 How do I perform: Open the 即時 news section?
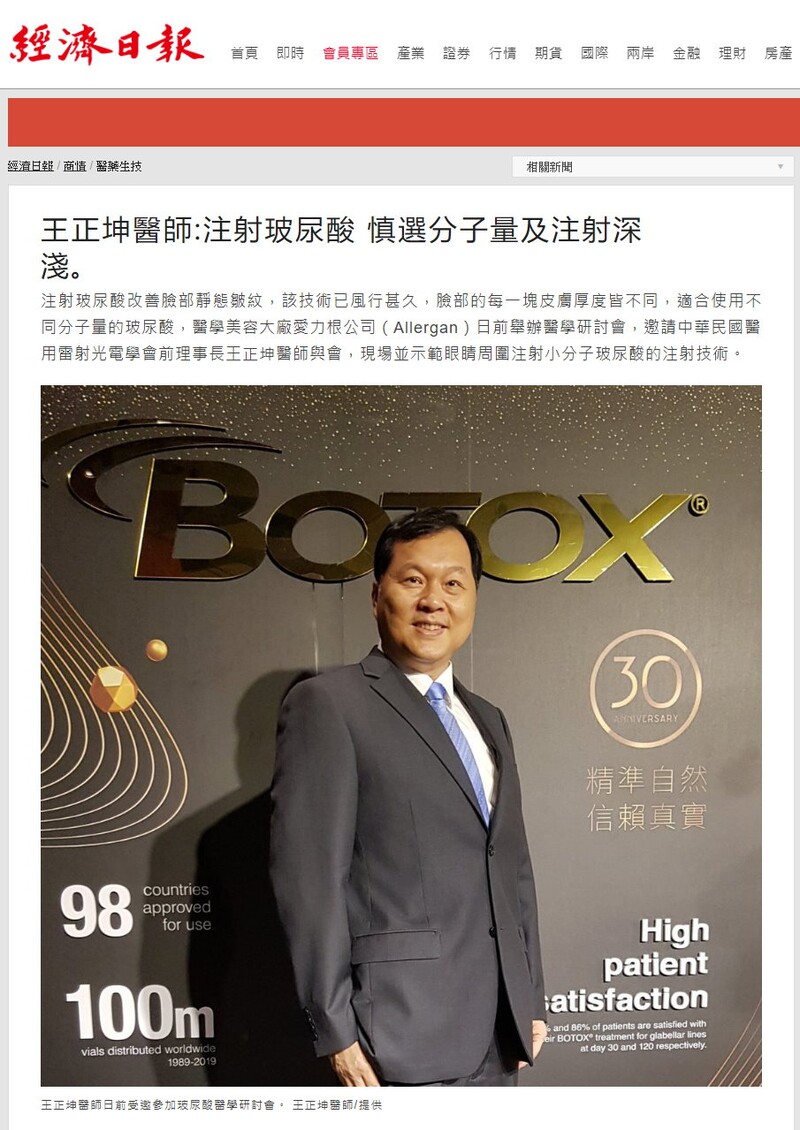coord(290,53)
